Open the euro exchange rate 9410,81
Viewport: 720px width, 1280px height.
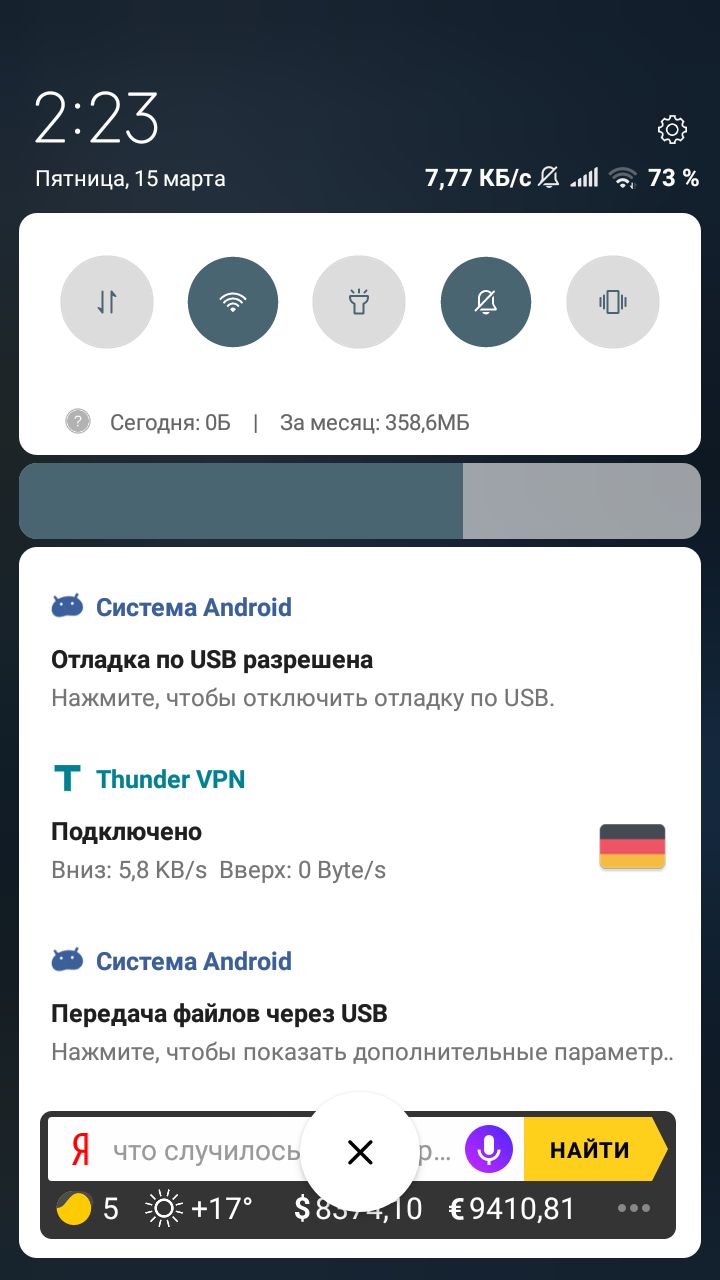tap(512, 1209)
